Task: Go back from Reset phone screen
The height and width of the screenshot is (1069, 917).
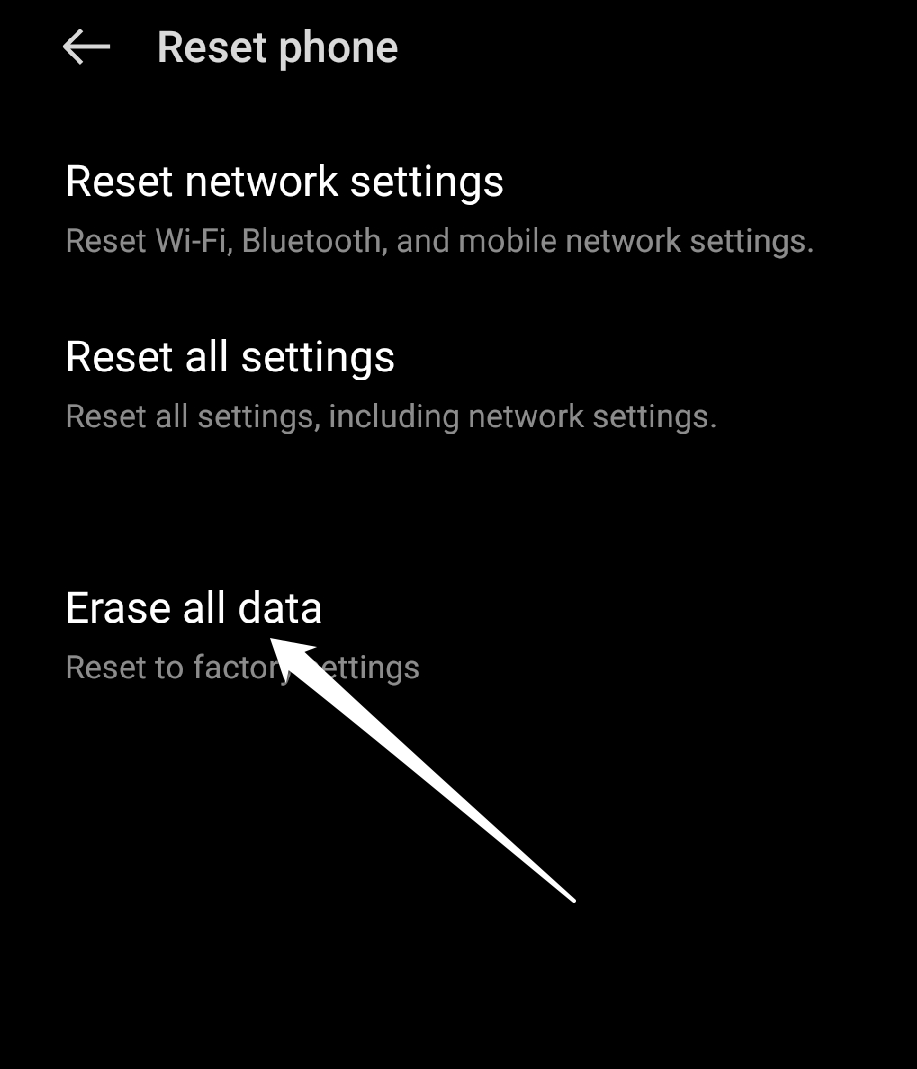Action: click(x=86, y=47)
